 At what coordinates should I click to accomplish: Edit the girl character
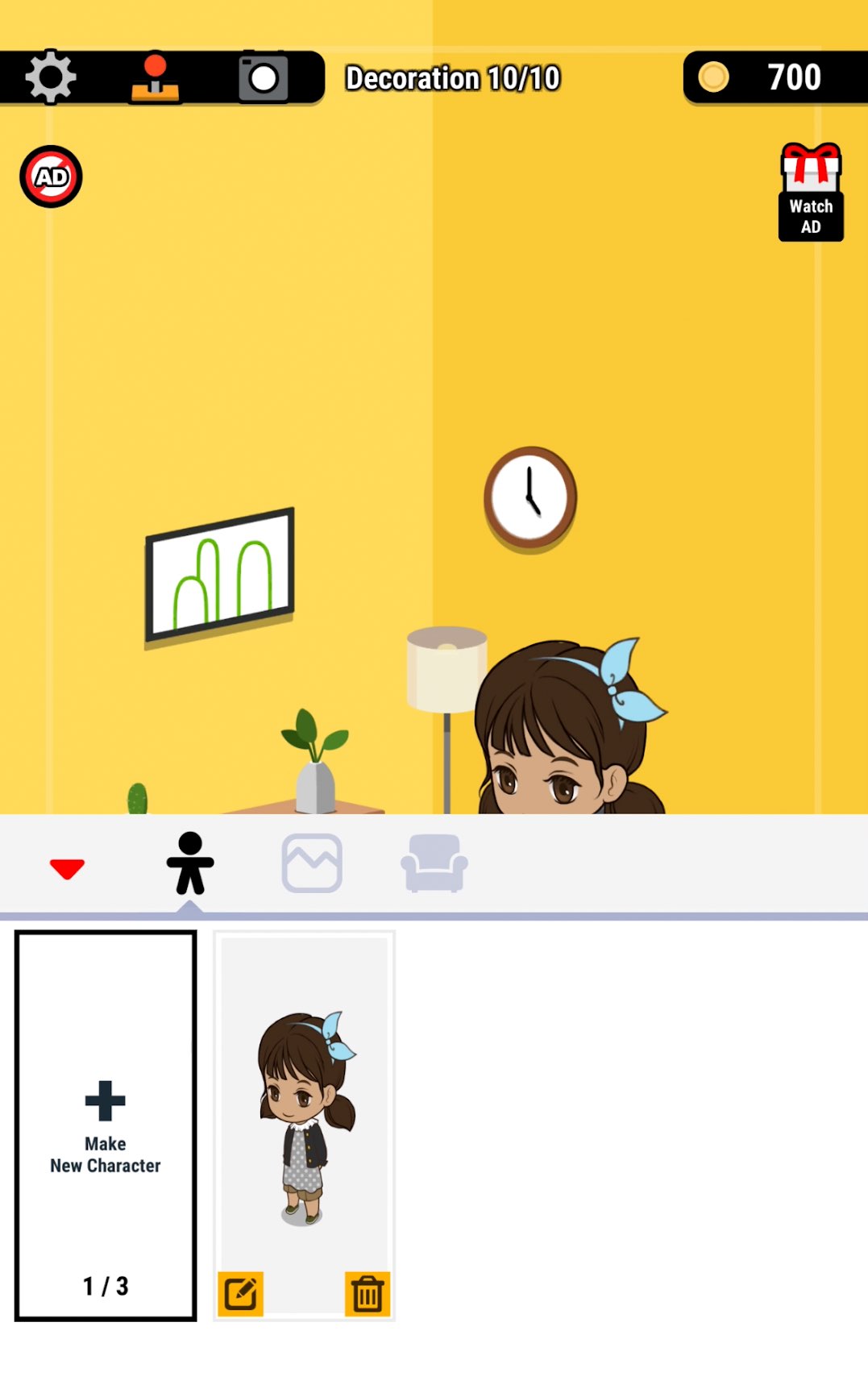click(x=240, y=1294)
